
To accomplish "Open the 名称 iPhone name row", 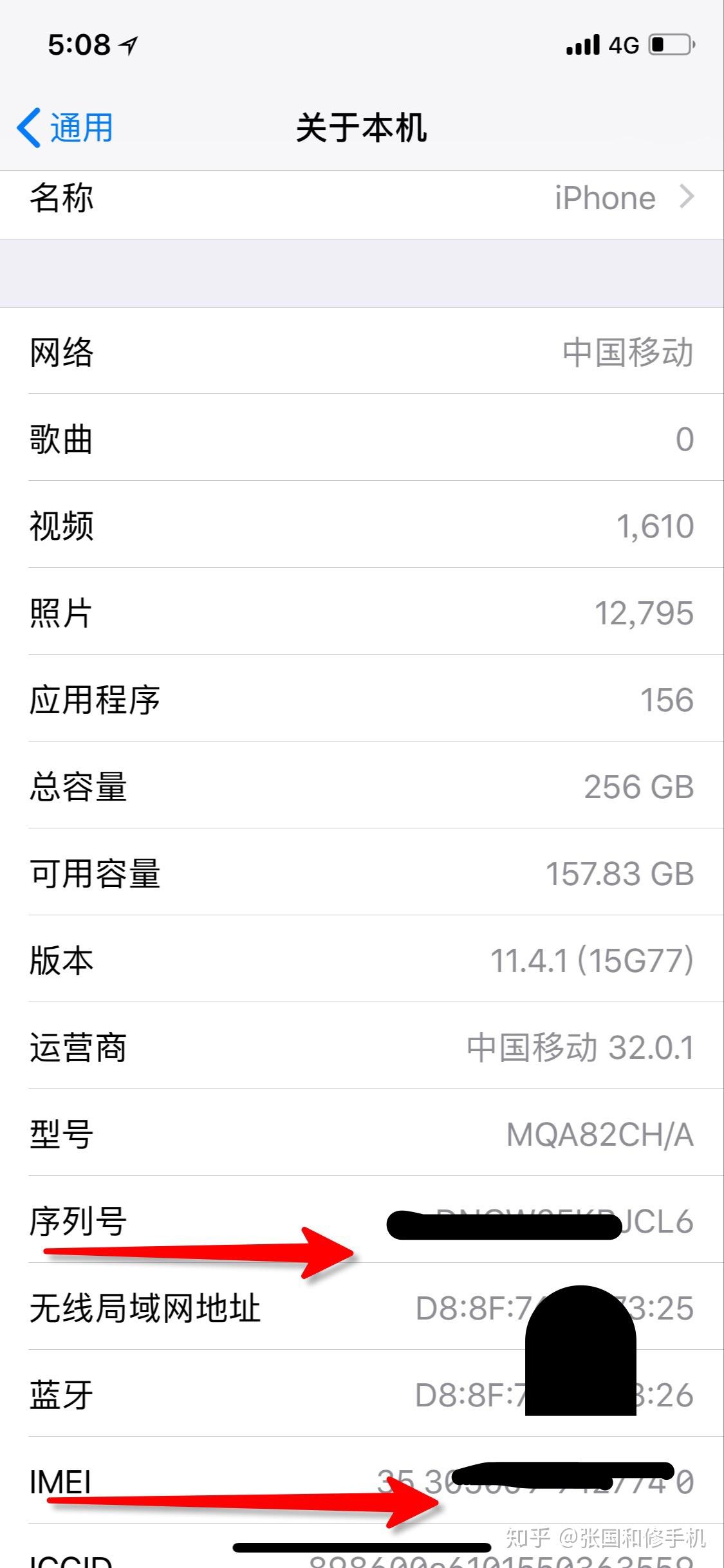I will pyautogui.click(x=362, y=198).
